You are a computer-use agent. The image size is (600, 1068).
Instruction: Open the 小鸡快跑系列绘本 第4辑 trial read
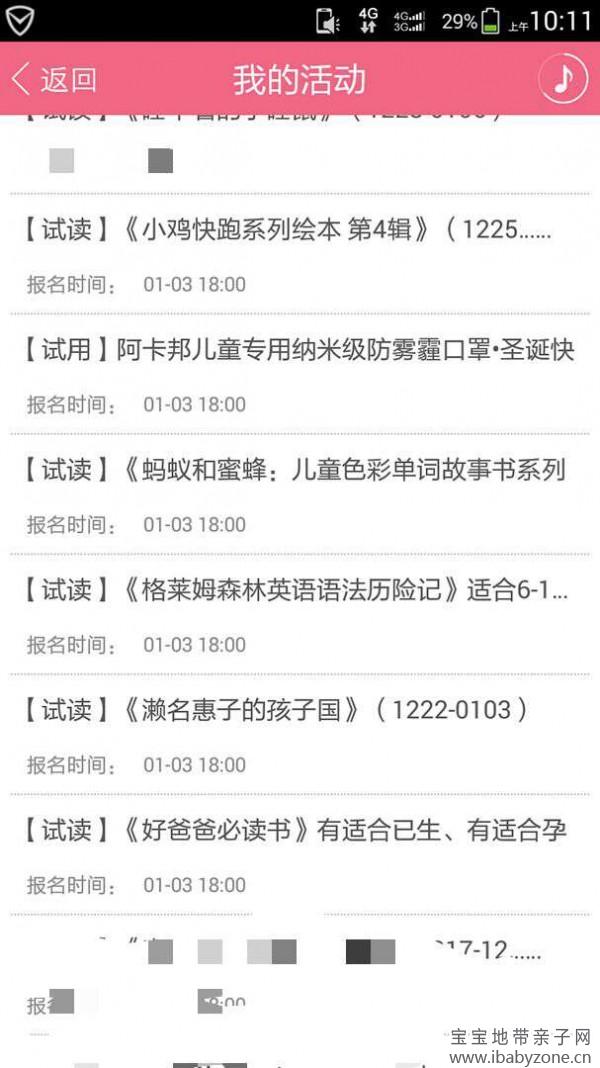300,254
